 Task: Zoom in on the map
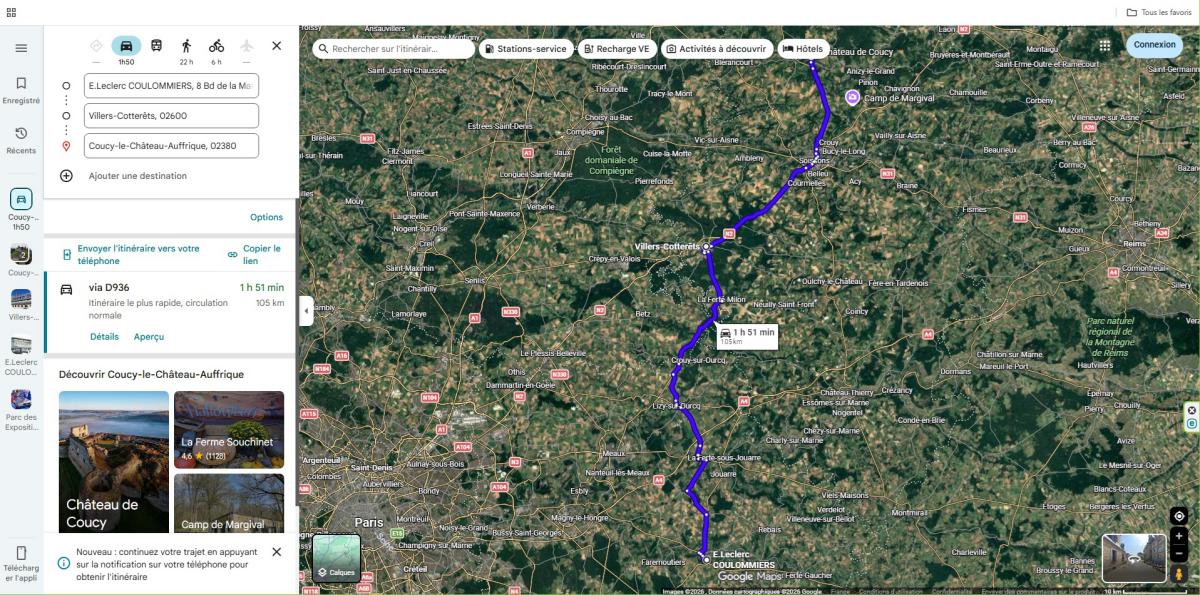[1179, 536]
